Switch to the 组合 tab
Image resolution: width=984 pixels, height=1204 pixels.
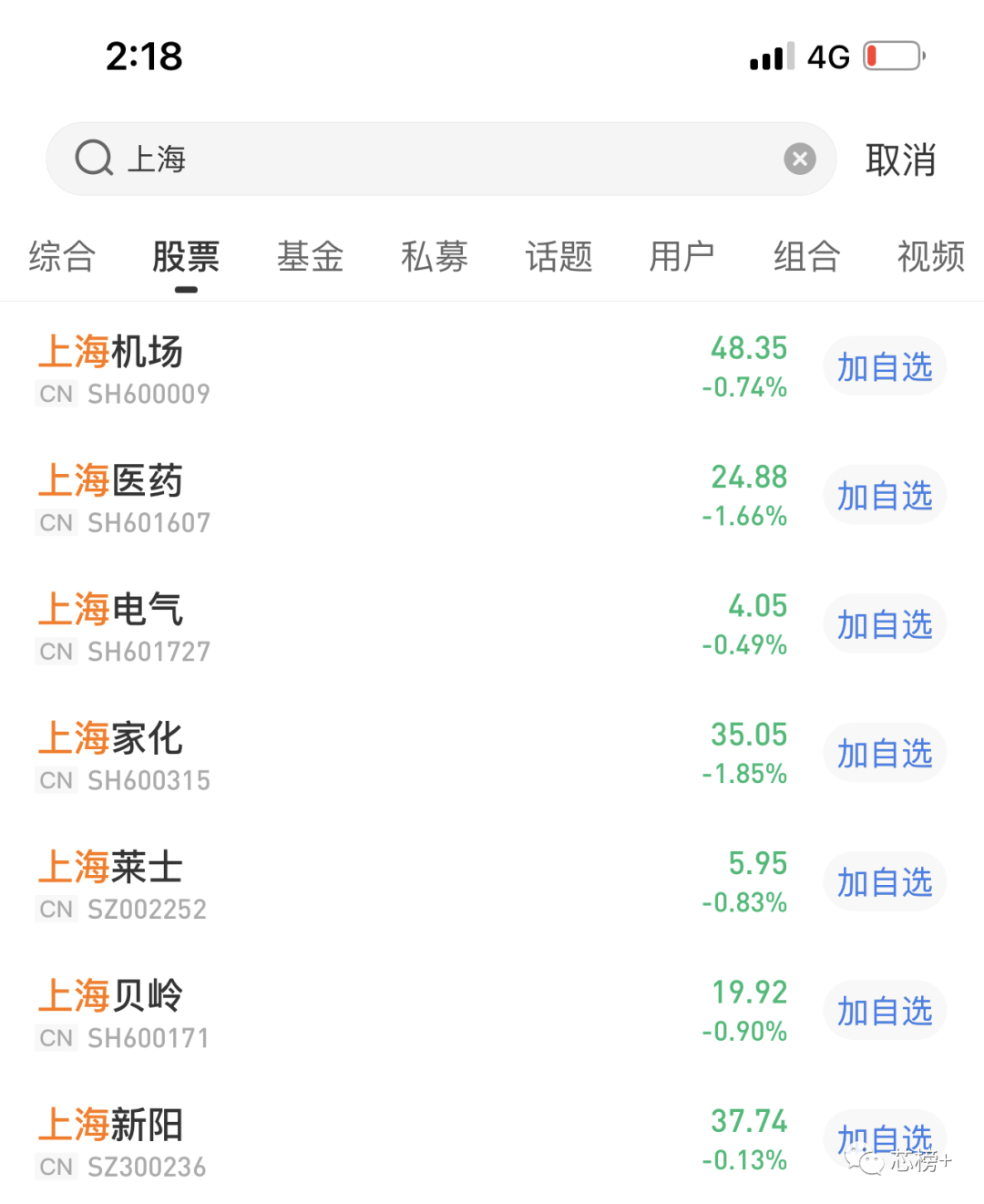tap(806, 256)
